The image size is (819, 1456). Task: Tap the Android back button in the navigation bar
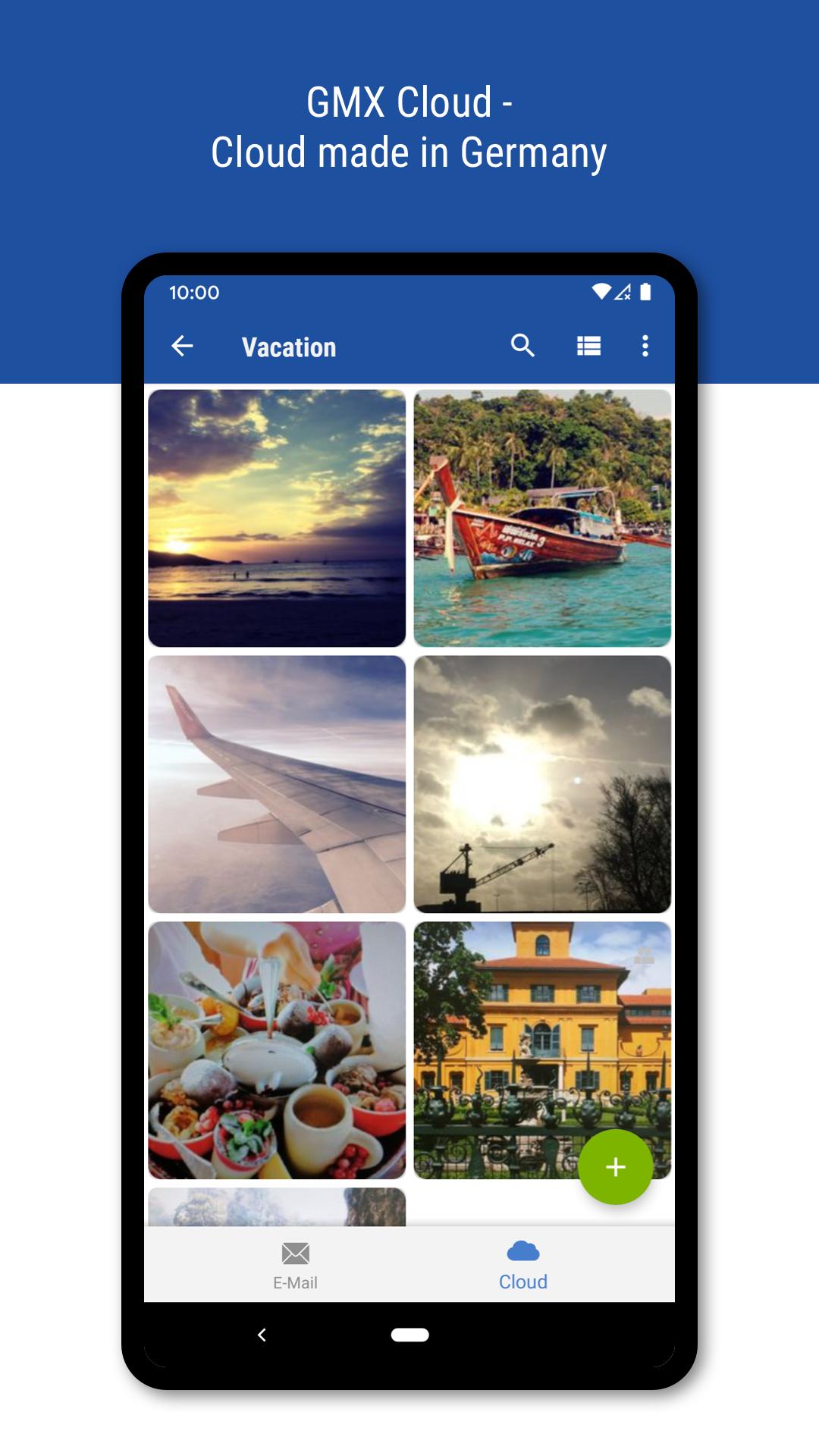[x=260, y=1335]
